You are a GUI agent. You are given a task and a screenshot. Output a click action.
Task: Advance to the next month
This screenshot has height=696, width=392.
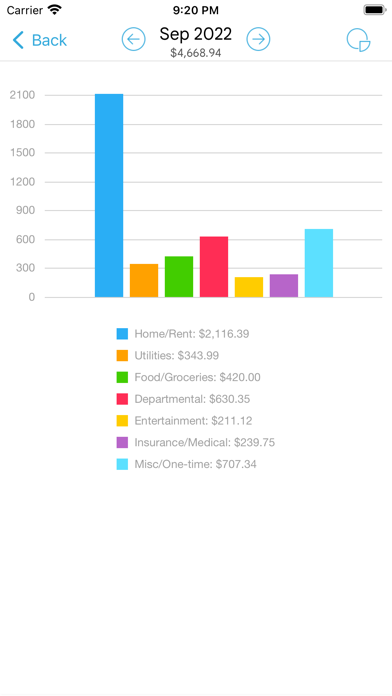(x=258, y=39)
